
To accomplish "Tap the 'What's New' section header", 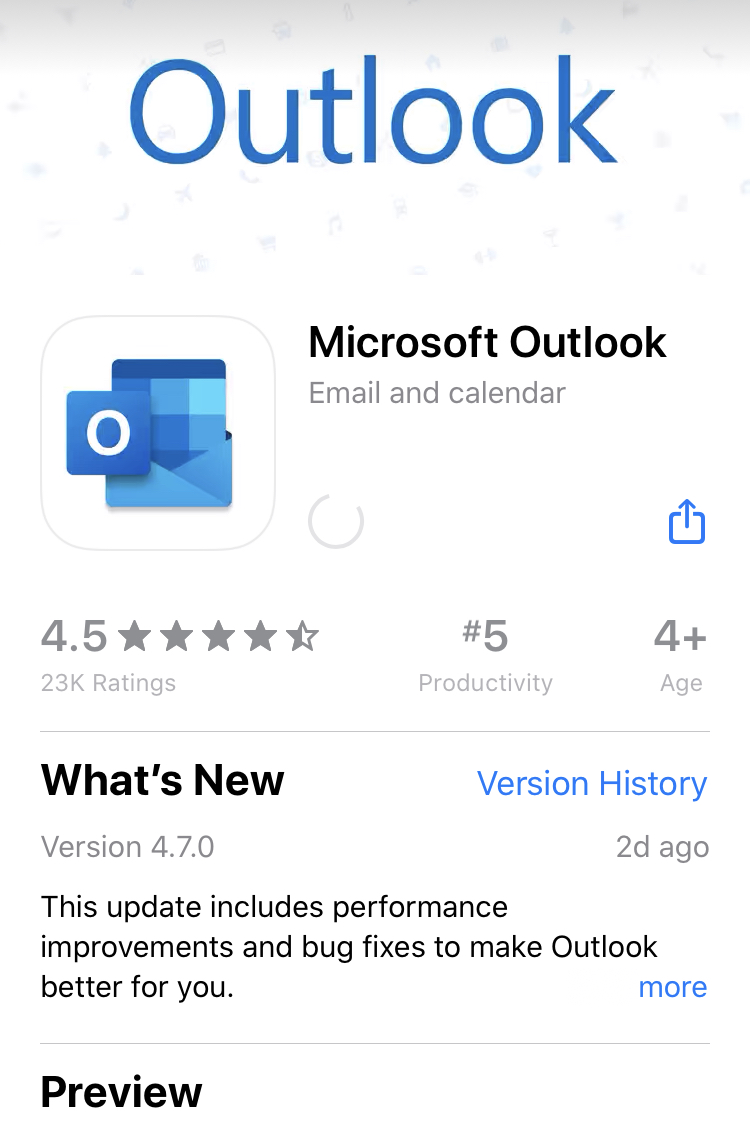I will coord(162,781).
